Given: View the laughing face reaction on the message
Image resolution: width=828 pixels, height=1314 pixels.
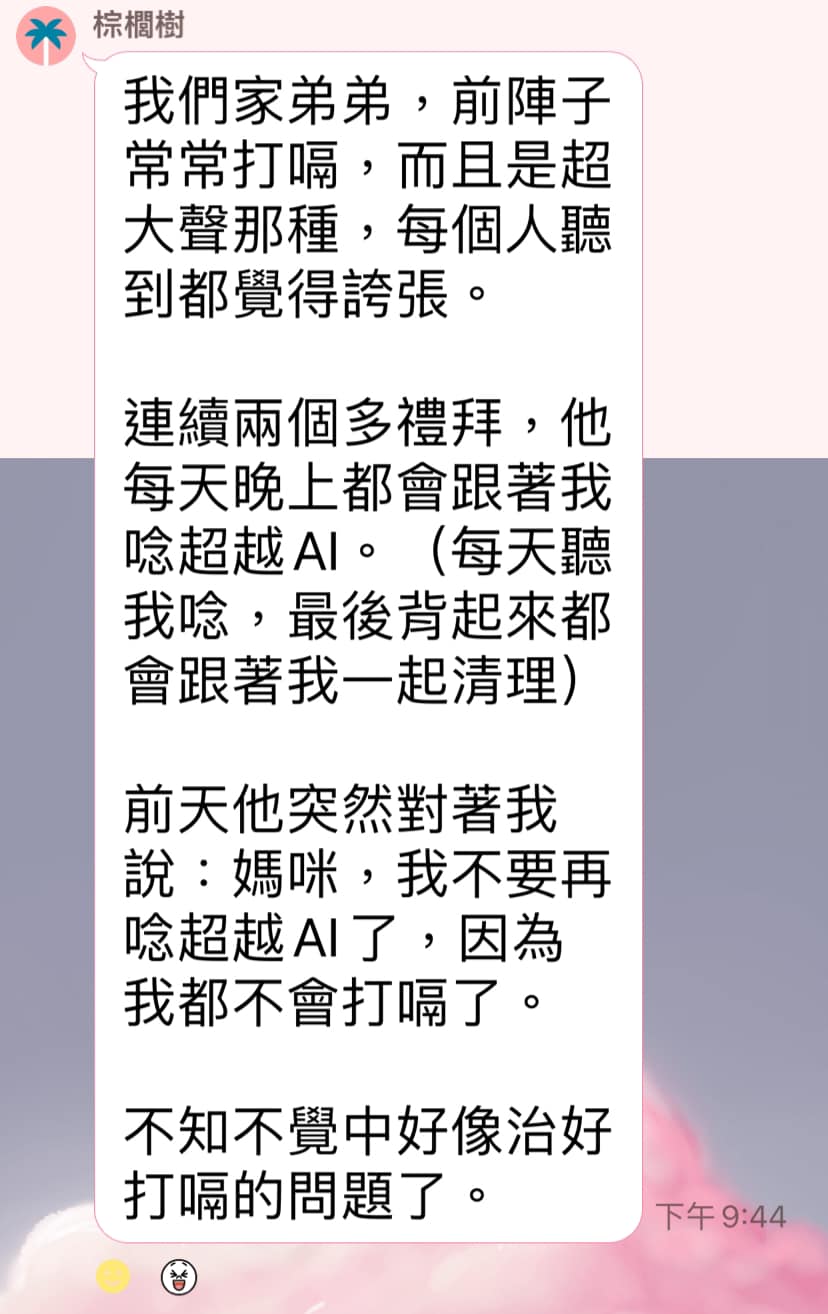Looking at the screenshot, I should [180, 1276].
